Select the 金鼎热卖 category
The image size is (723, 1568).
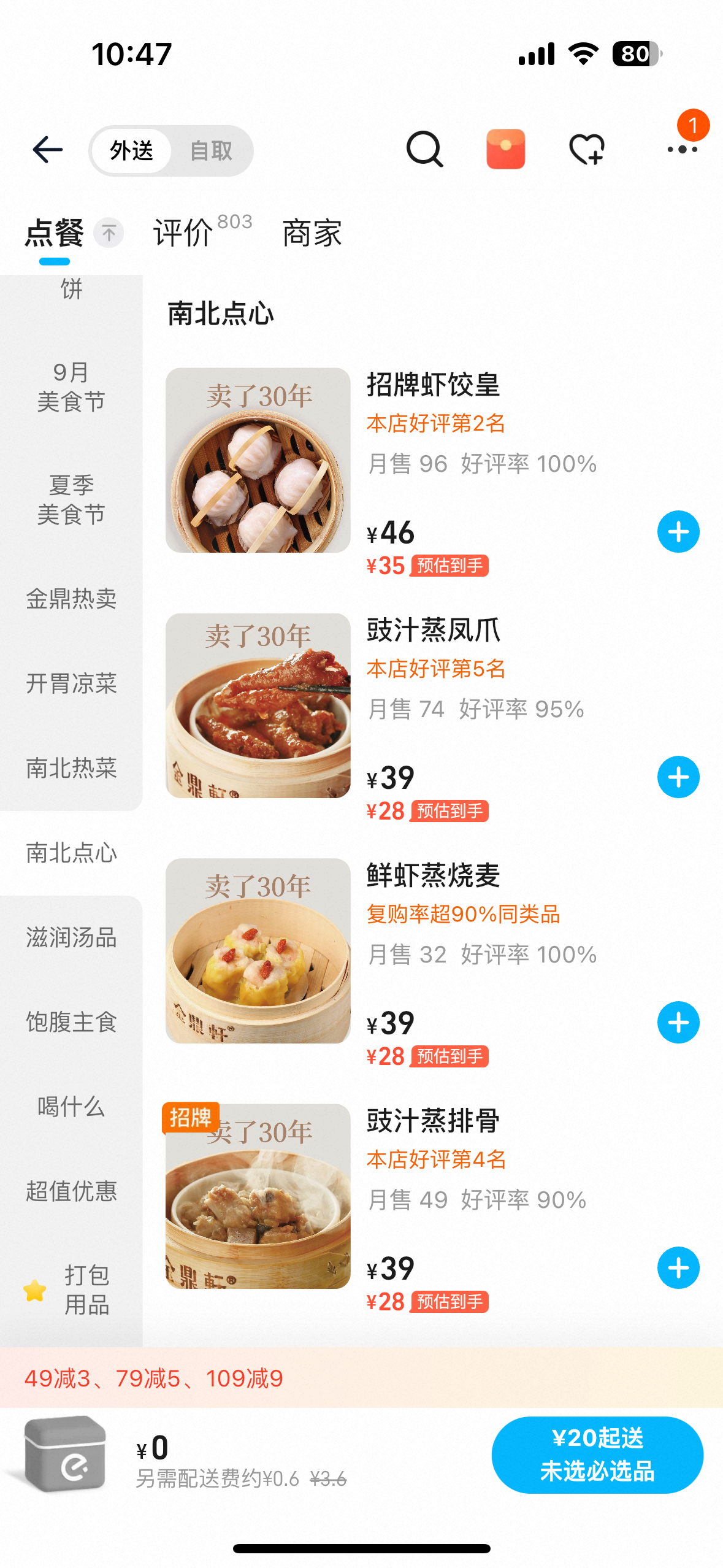click(71, 599)
